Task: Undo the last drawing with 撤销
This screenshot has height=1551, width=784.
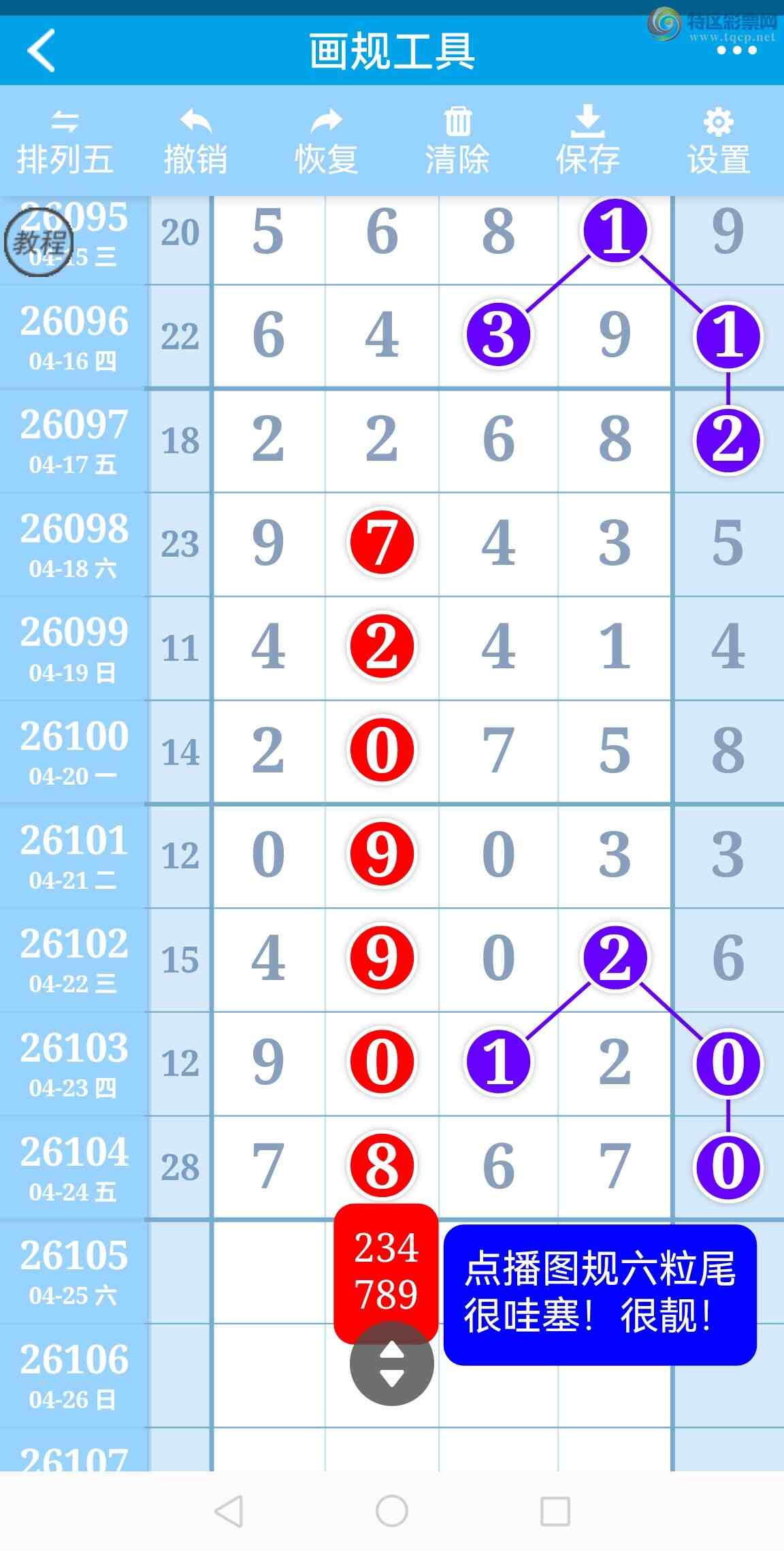Action: click(195, 142)
